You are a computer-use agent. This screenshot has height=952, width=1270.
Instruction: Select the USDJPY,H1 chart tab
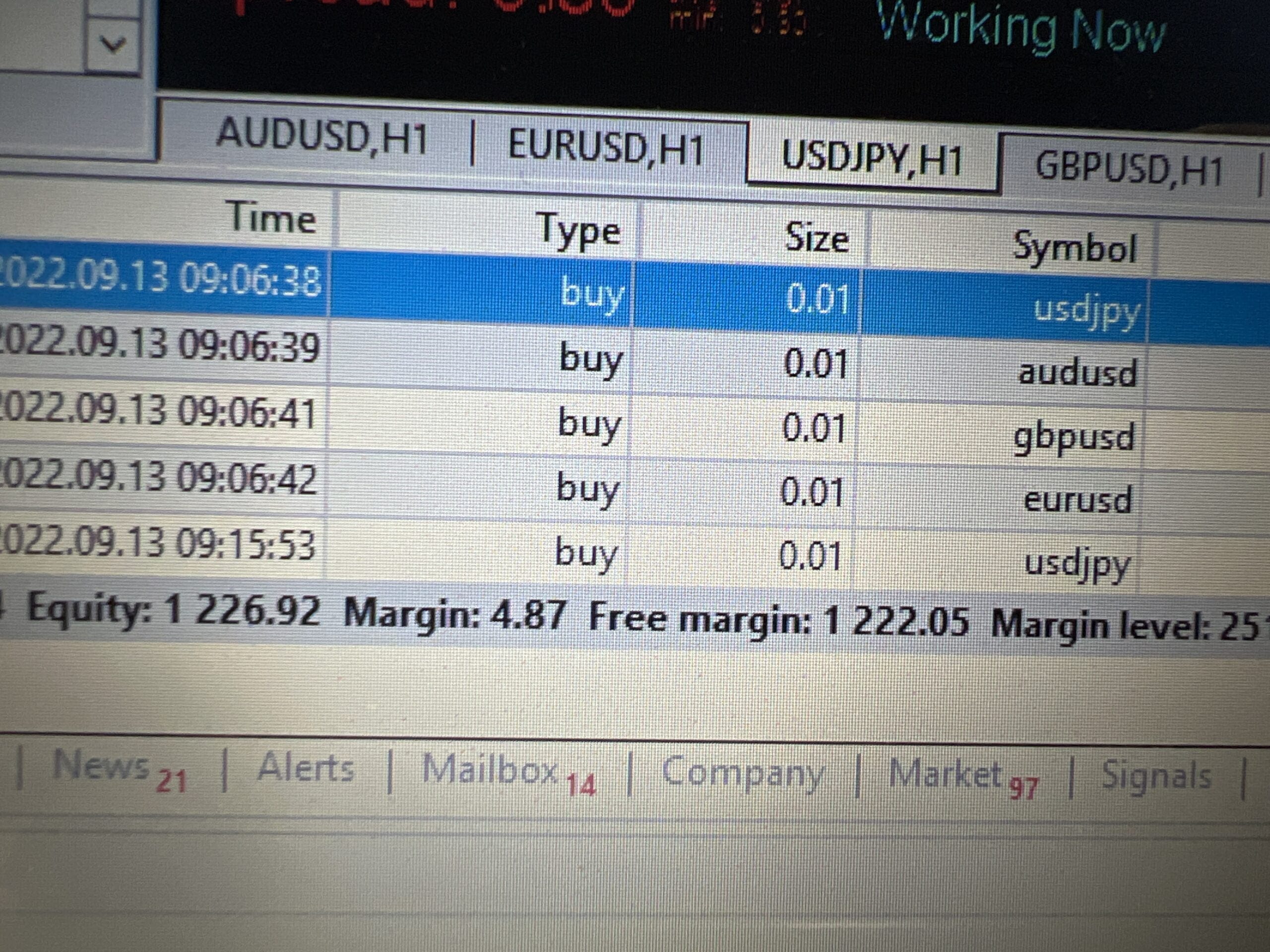[872, 158]
